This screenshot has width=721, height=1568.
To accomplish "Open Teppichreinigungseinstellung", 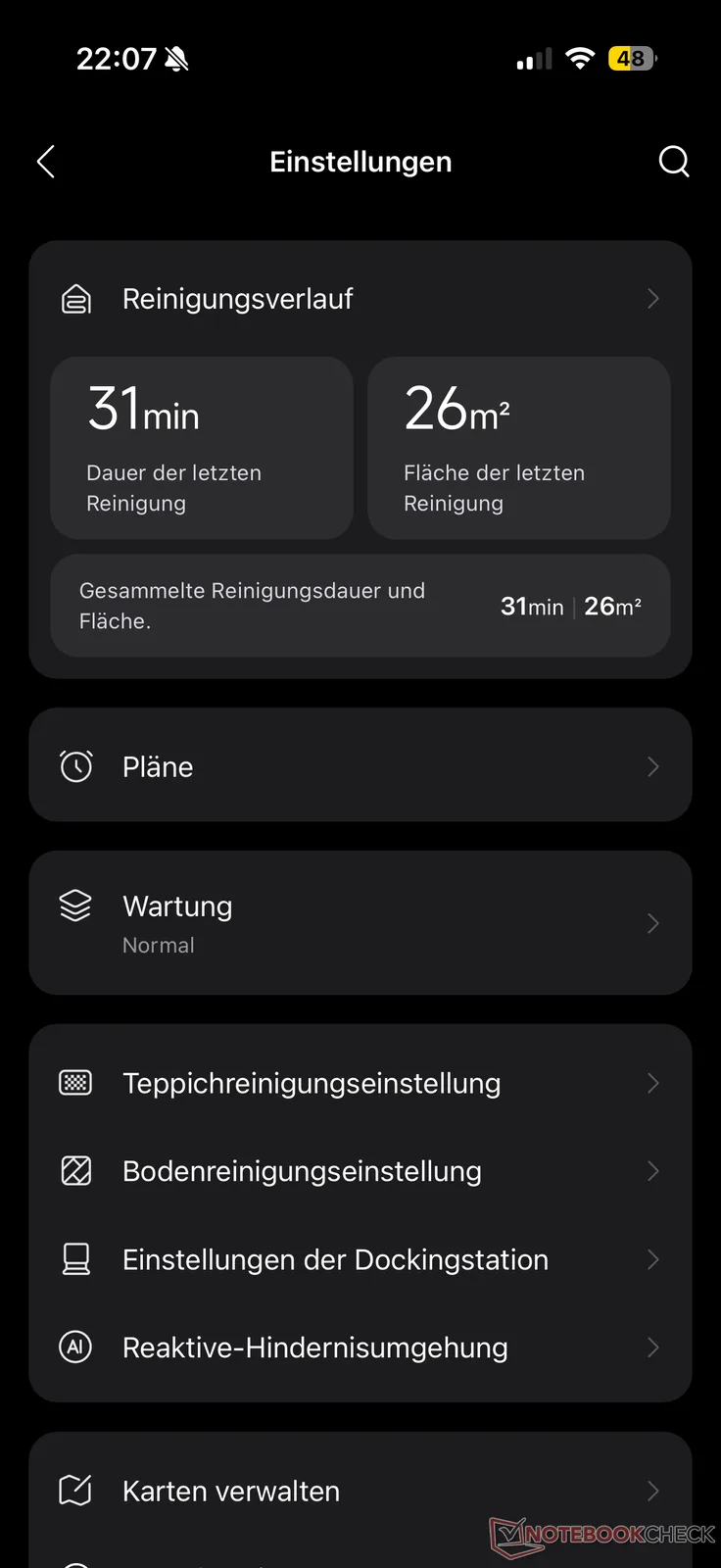I will pyautogui.click(x=360, y=1083).
